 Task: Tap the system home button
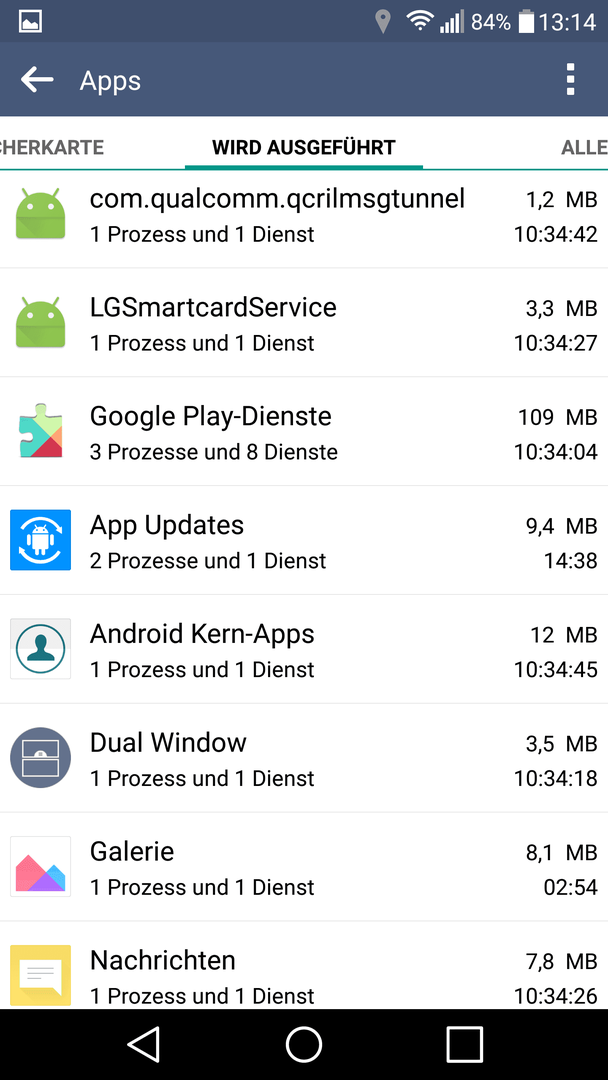(304, 1045)
